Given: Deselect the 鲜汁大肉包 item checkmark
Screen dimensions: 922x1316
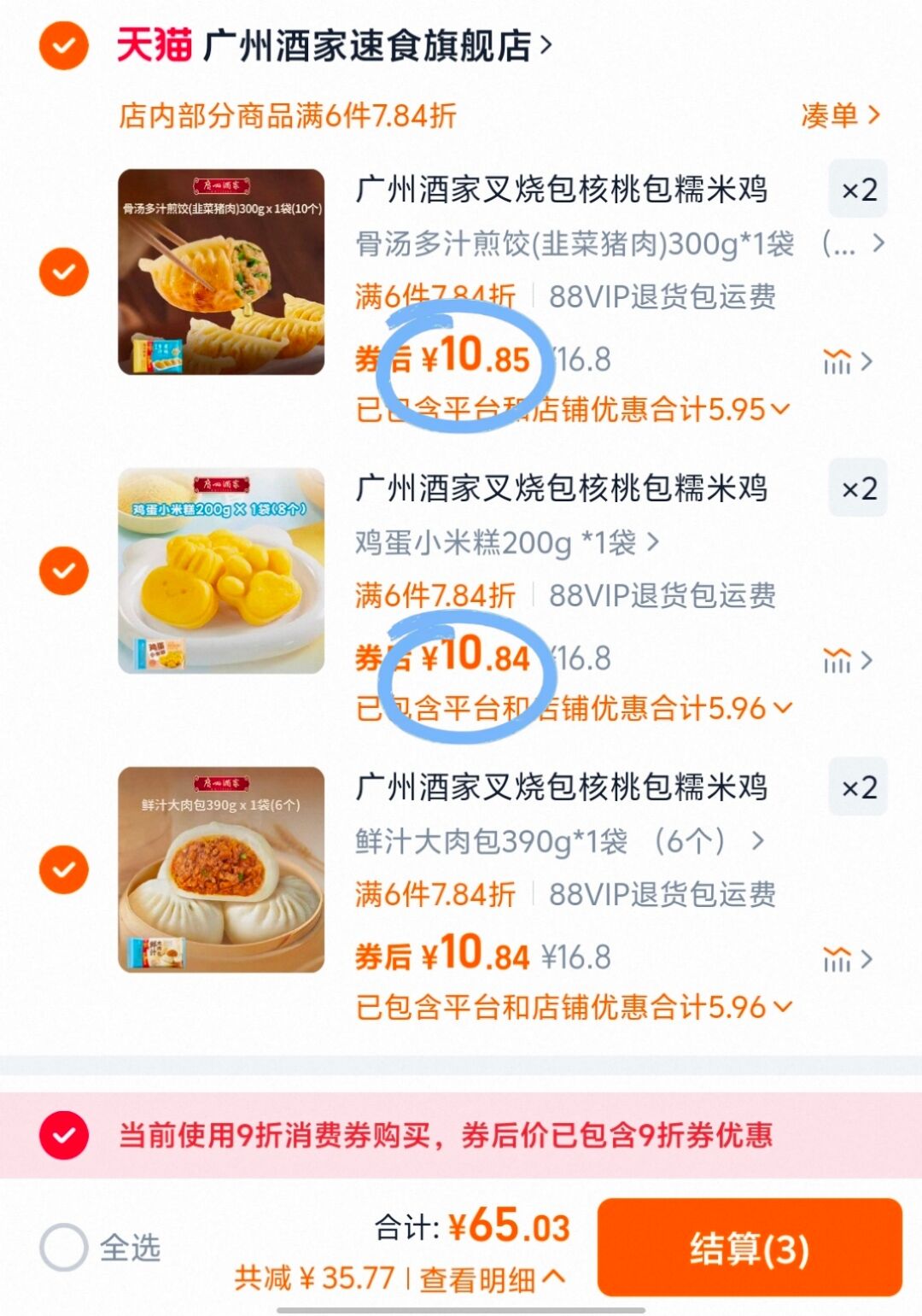Looking at the screenshot, I should coord(62,871).
